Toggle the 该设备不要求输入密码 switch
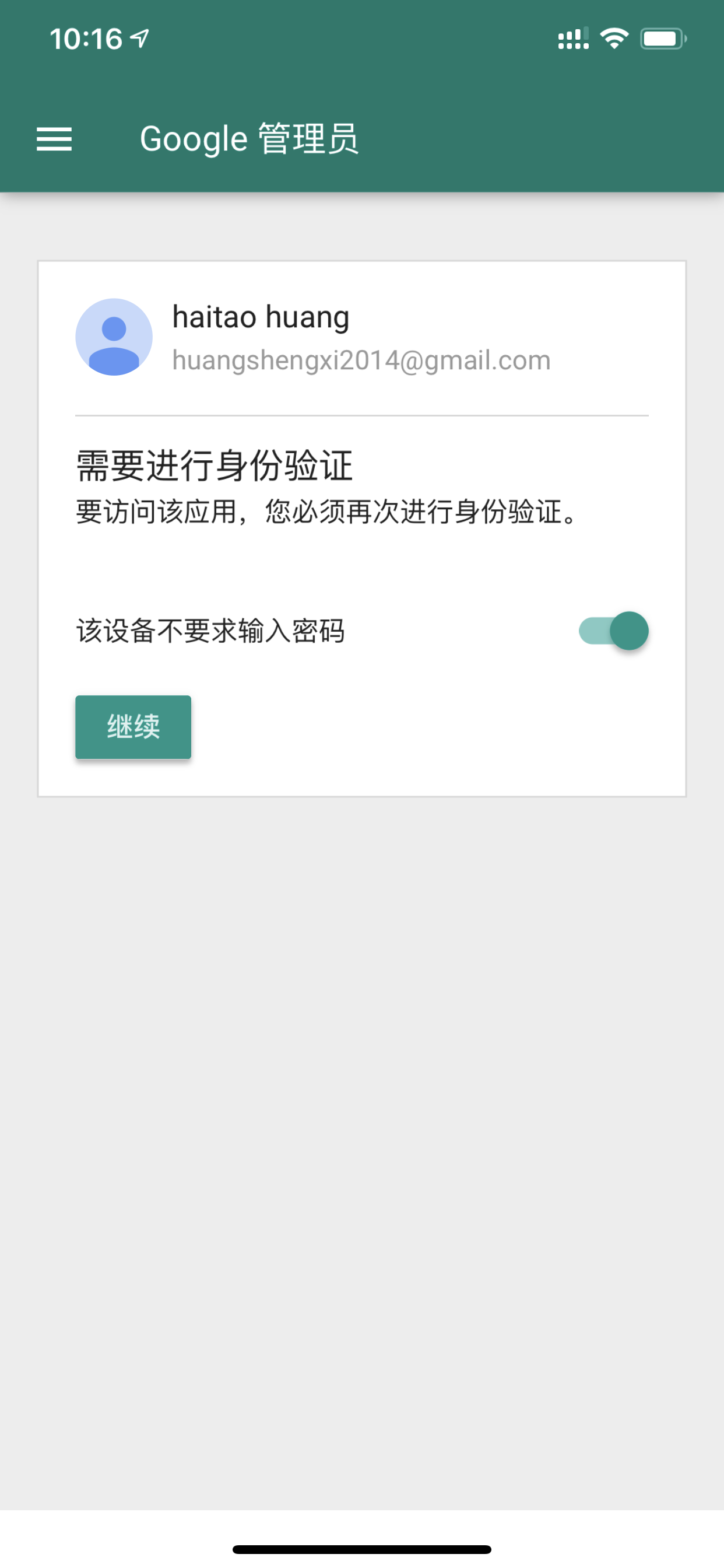 pos(613,631)
